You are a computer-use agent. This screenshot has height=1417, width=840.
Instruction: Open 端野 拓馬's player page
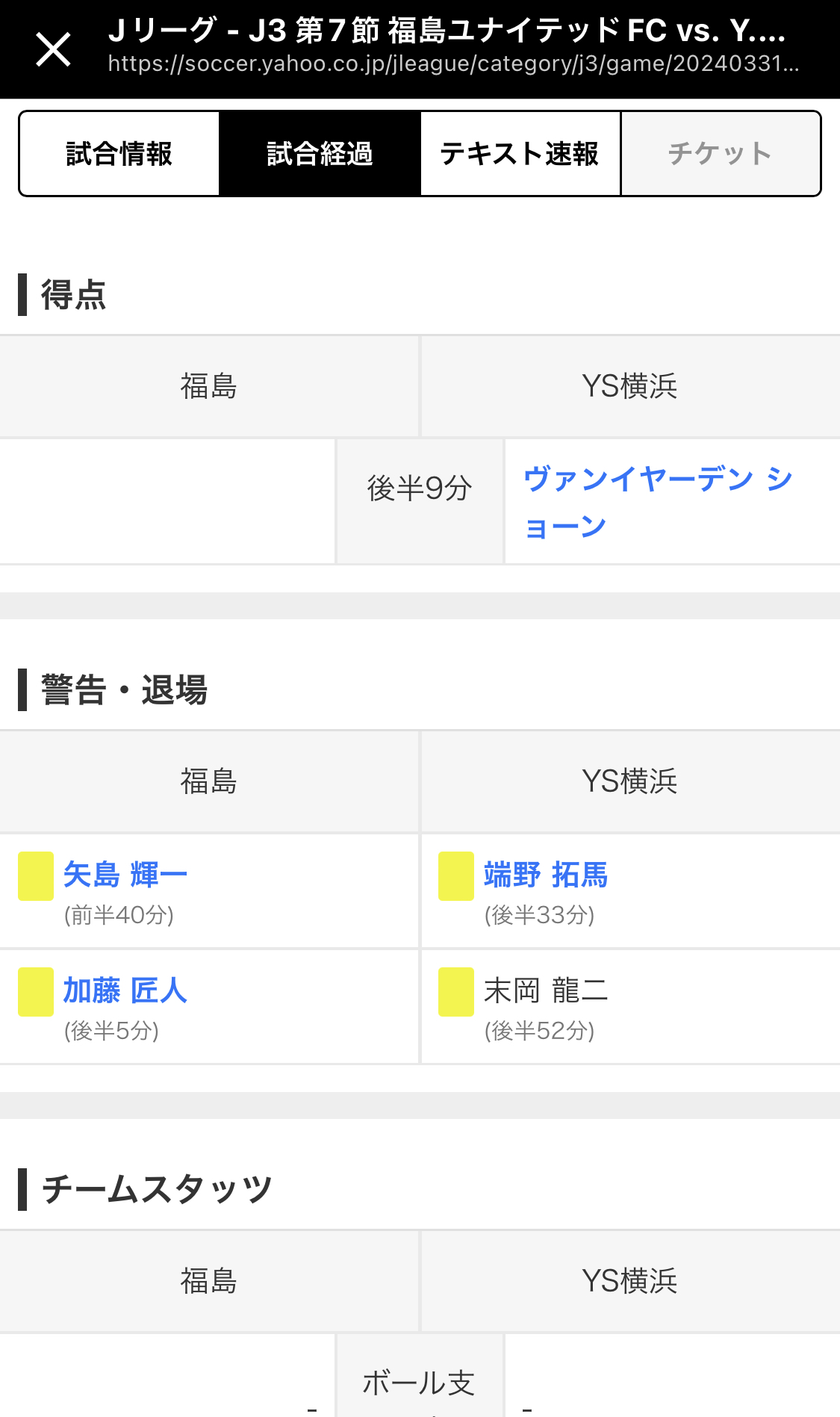(546, 875)
